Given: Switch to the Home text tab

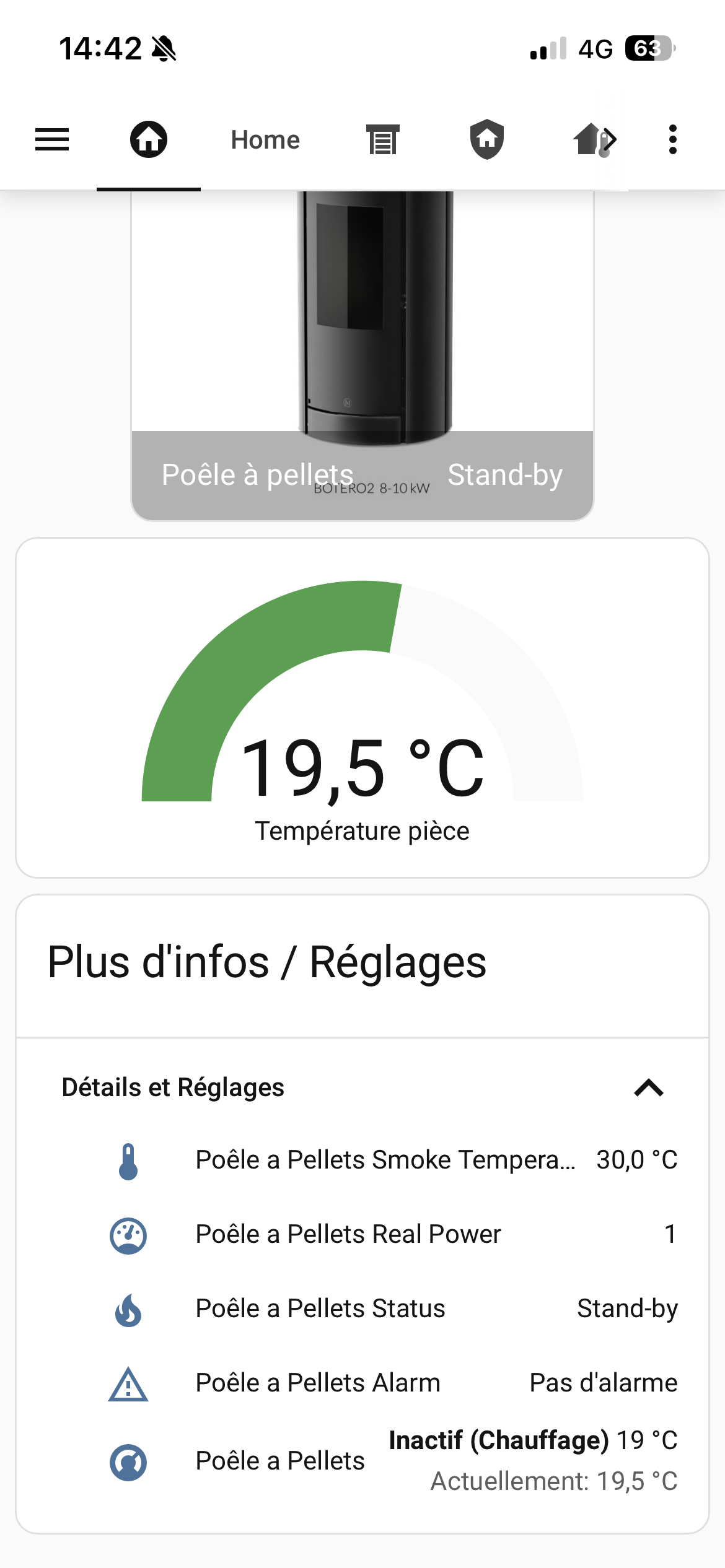Looking at the screenshot, I should [x=265, y=140].
